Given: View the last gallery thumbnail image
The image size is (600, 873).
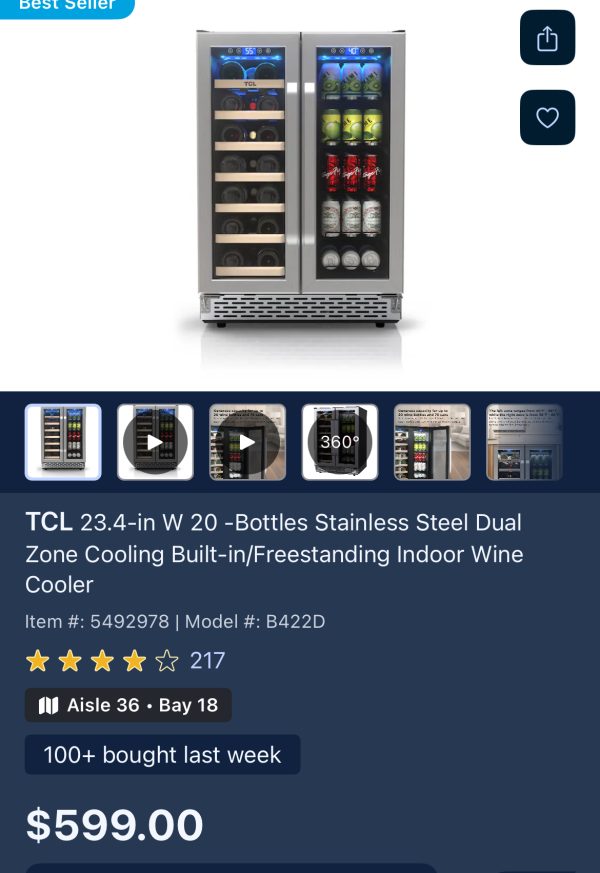Looking at the screenshot, I should click(524, 442).
